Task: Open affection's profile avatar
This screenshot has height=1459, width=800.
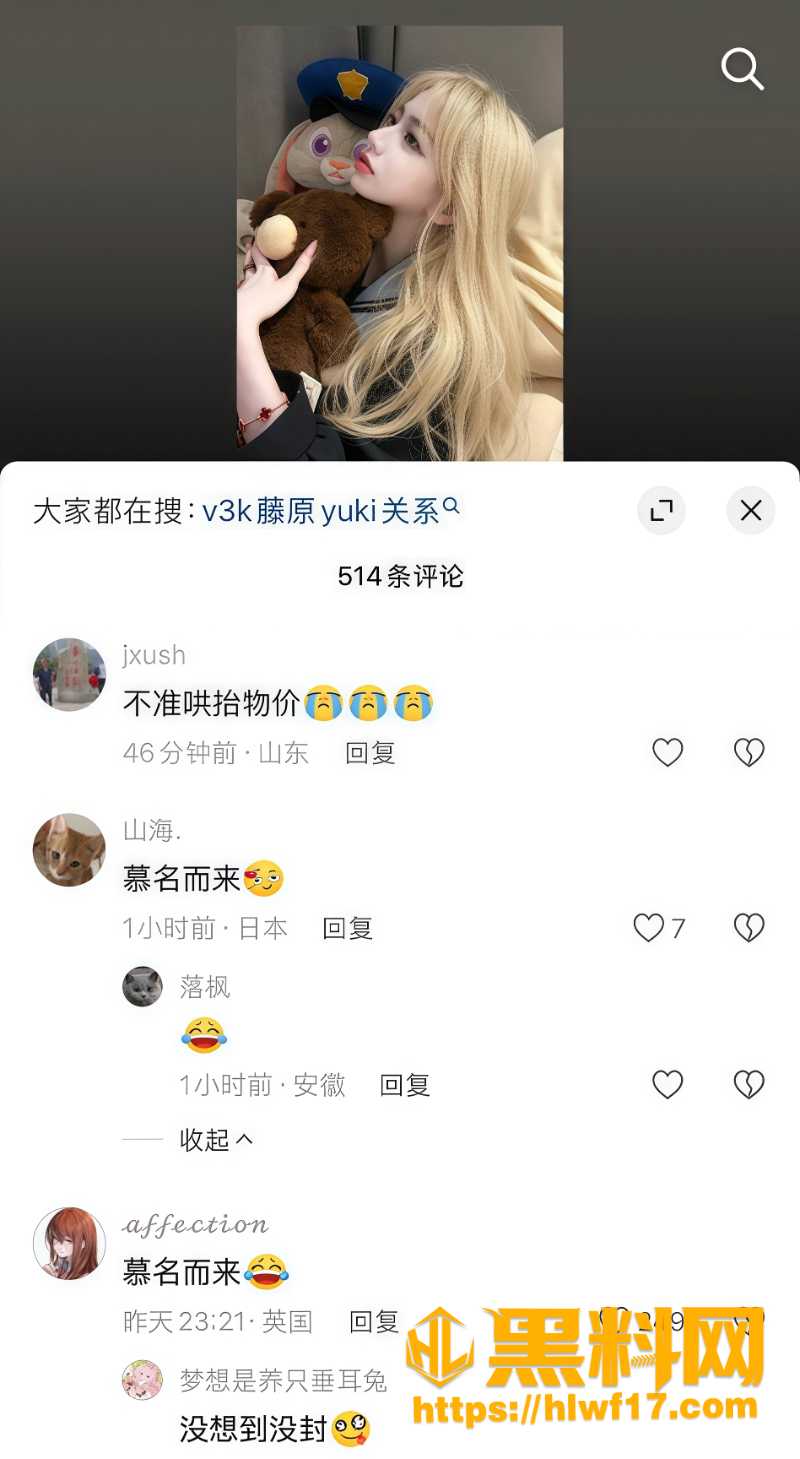Action: point(69,1243)
